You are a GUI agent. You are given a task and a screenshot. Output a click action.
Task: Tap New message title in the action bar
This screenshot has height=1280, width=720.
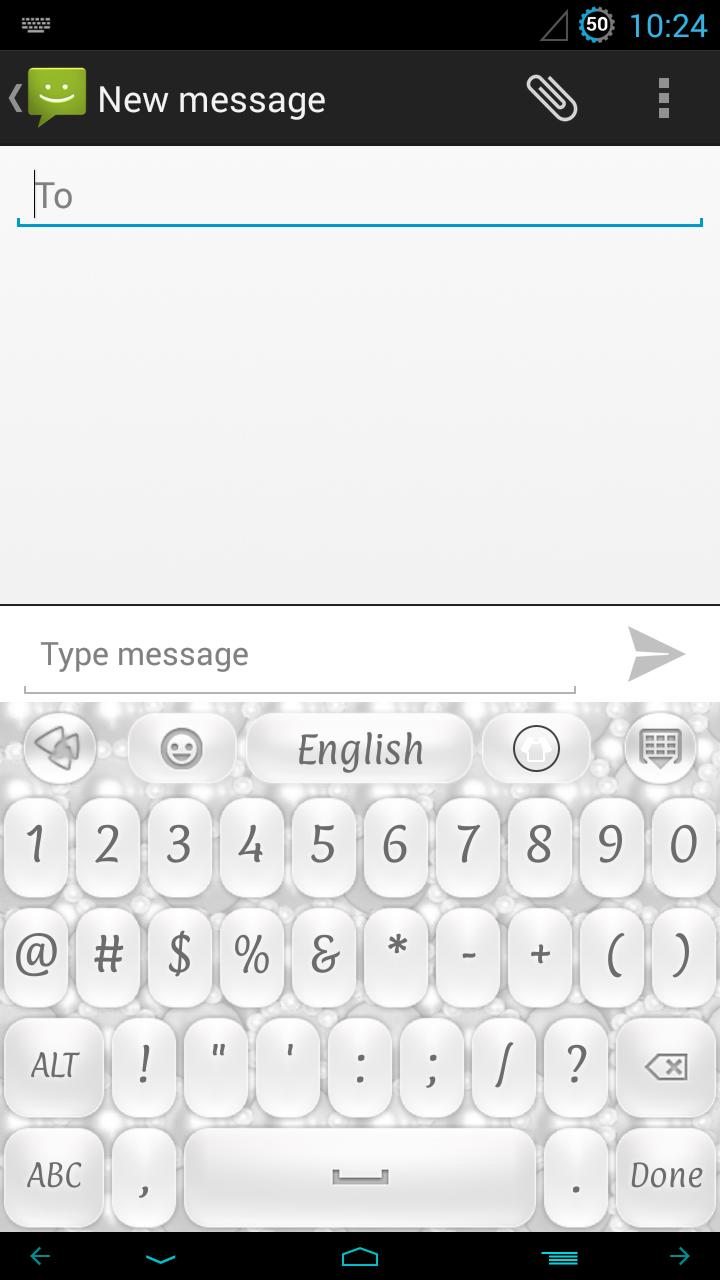pos(211,97)
